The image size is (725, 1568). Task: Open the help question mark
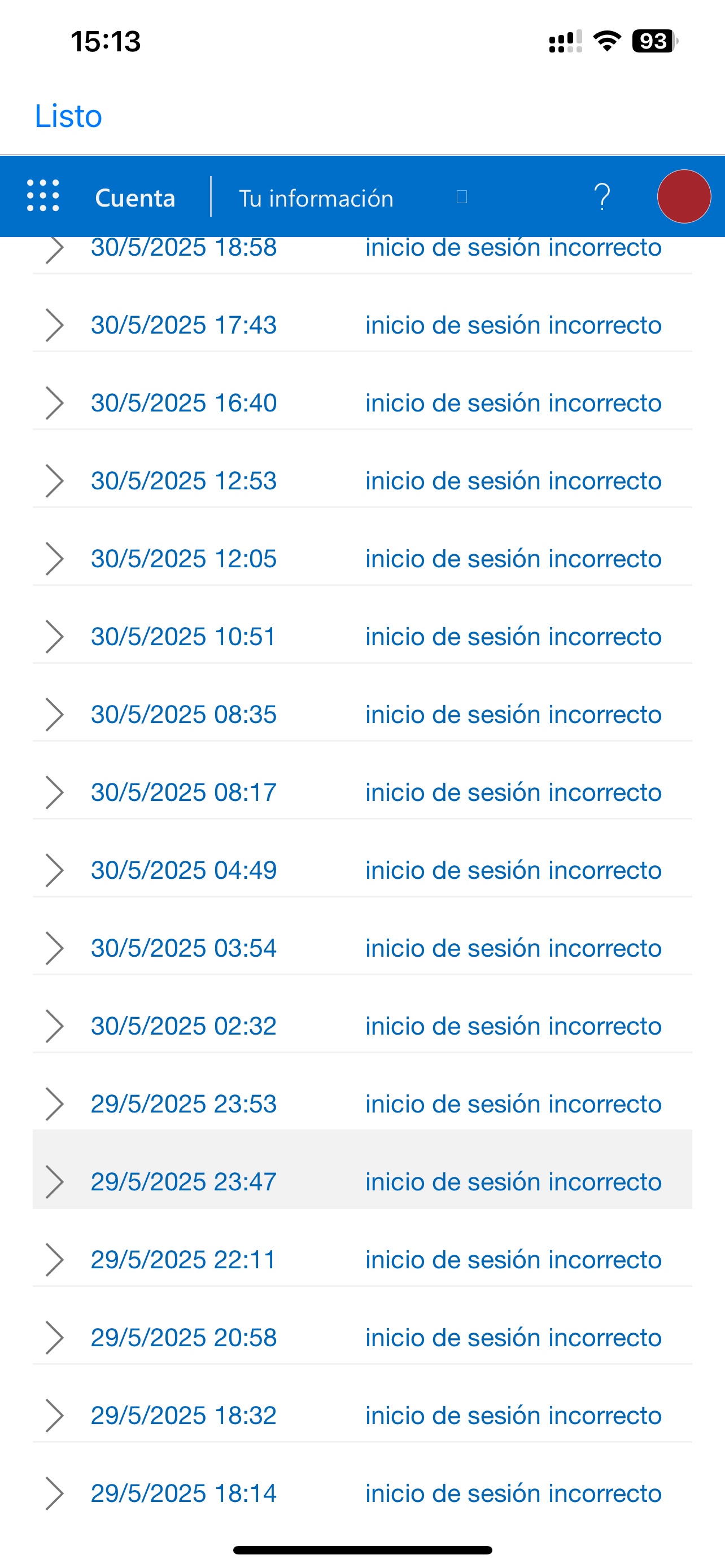pos(602,196)
